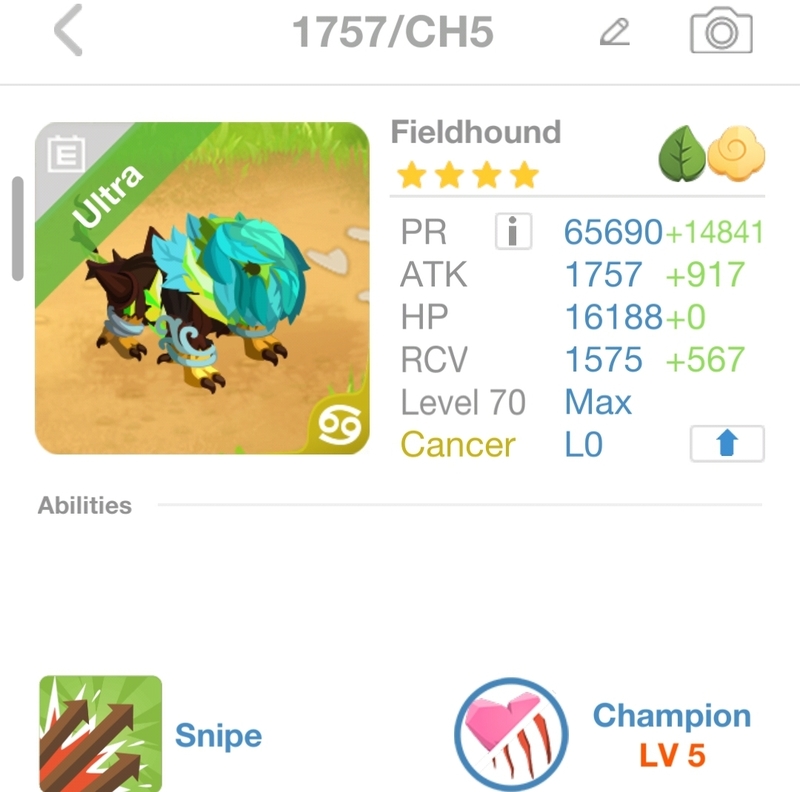Image resolution: width=800 pixels, height=792 pixels.
Task: Go back using the top-left arrow
Action: [68, 33]
